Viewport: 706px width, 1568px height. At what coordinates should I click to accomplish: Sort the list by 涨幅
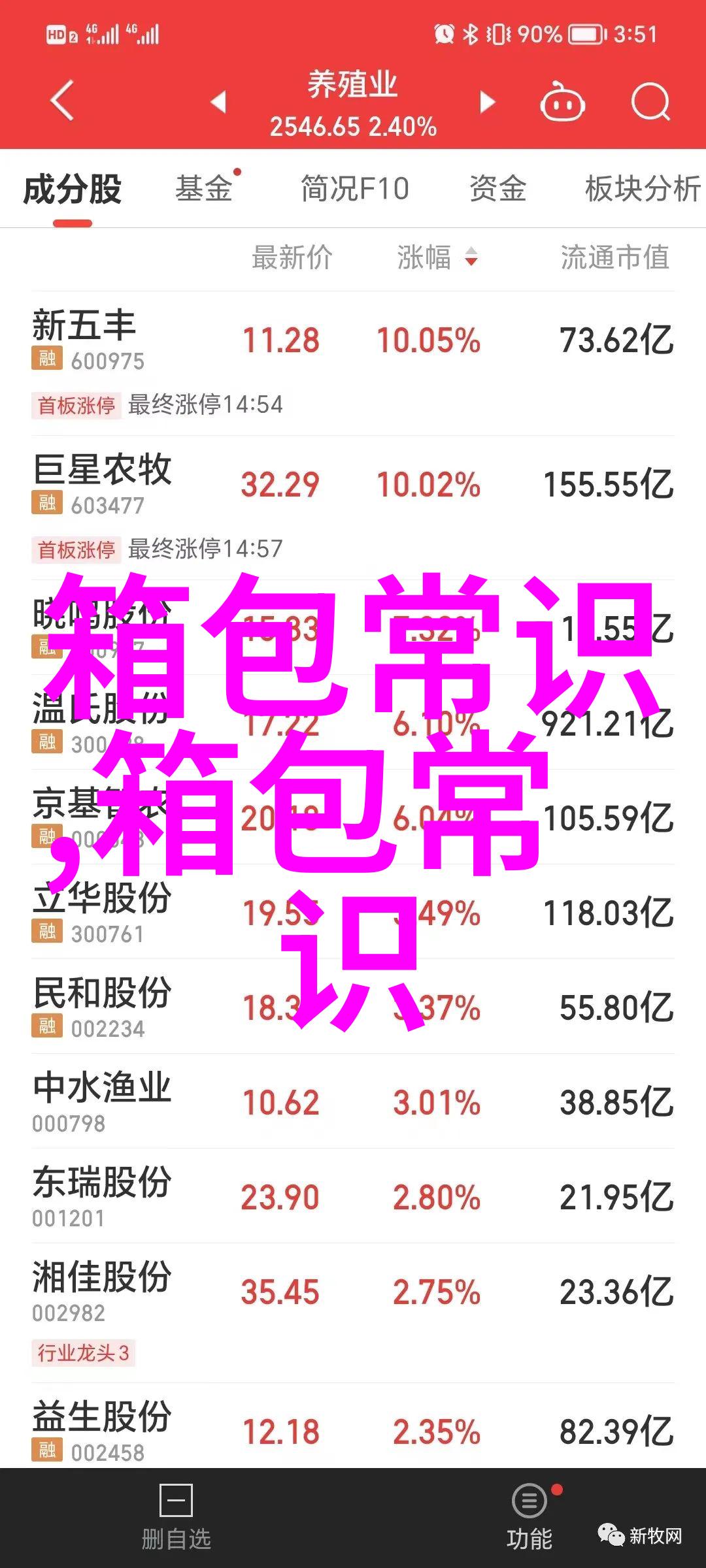[437, 257]
